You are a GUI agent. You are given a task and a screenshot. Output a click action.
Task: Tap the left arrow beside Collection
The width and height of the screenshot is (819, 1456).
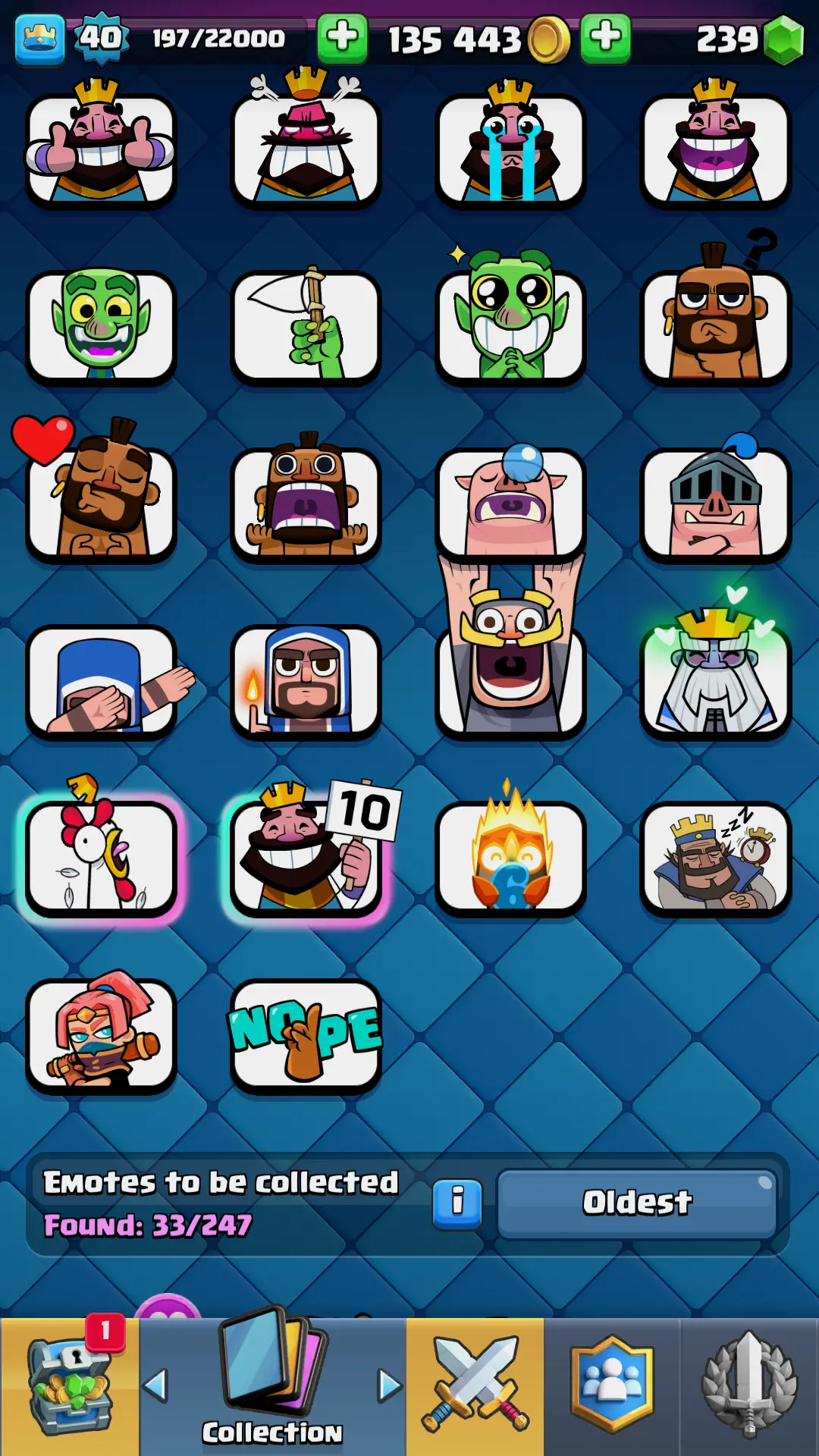coord(155,1386)
